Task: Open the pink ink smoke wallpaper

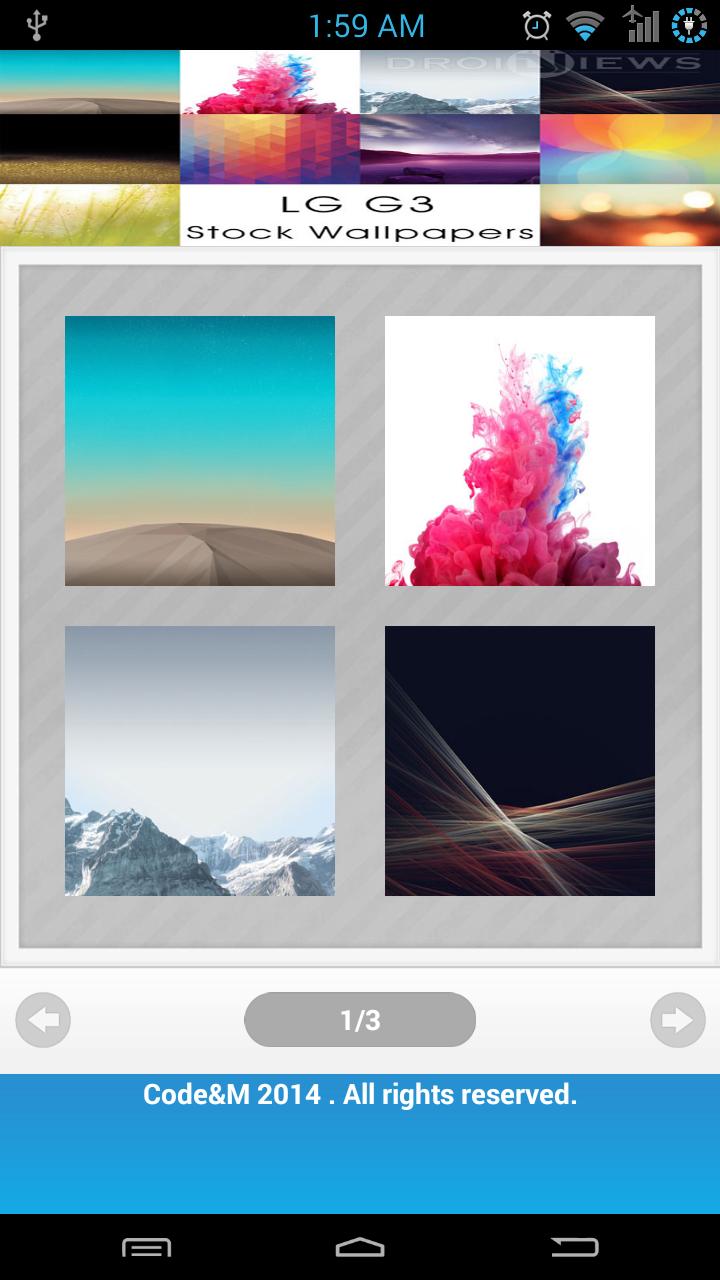Action: [x=520, y=451]
